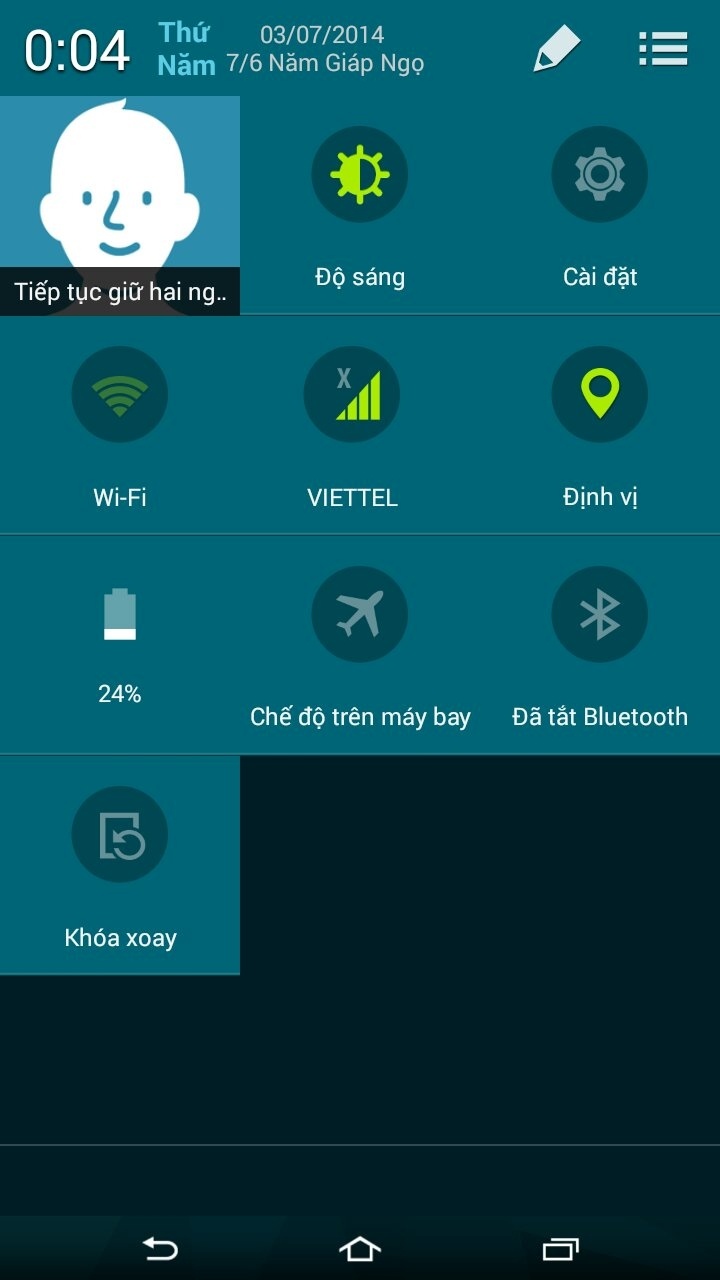Turn on Bluetooth from its tile
Viewport: 720px width, 1280px height.
600,645
